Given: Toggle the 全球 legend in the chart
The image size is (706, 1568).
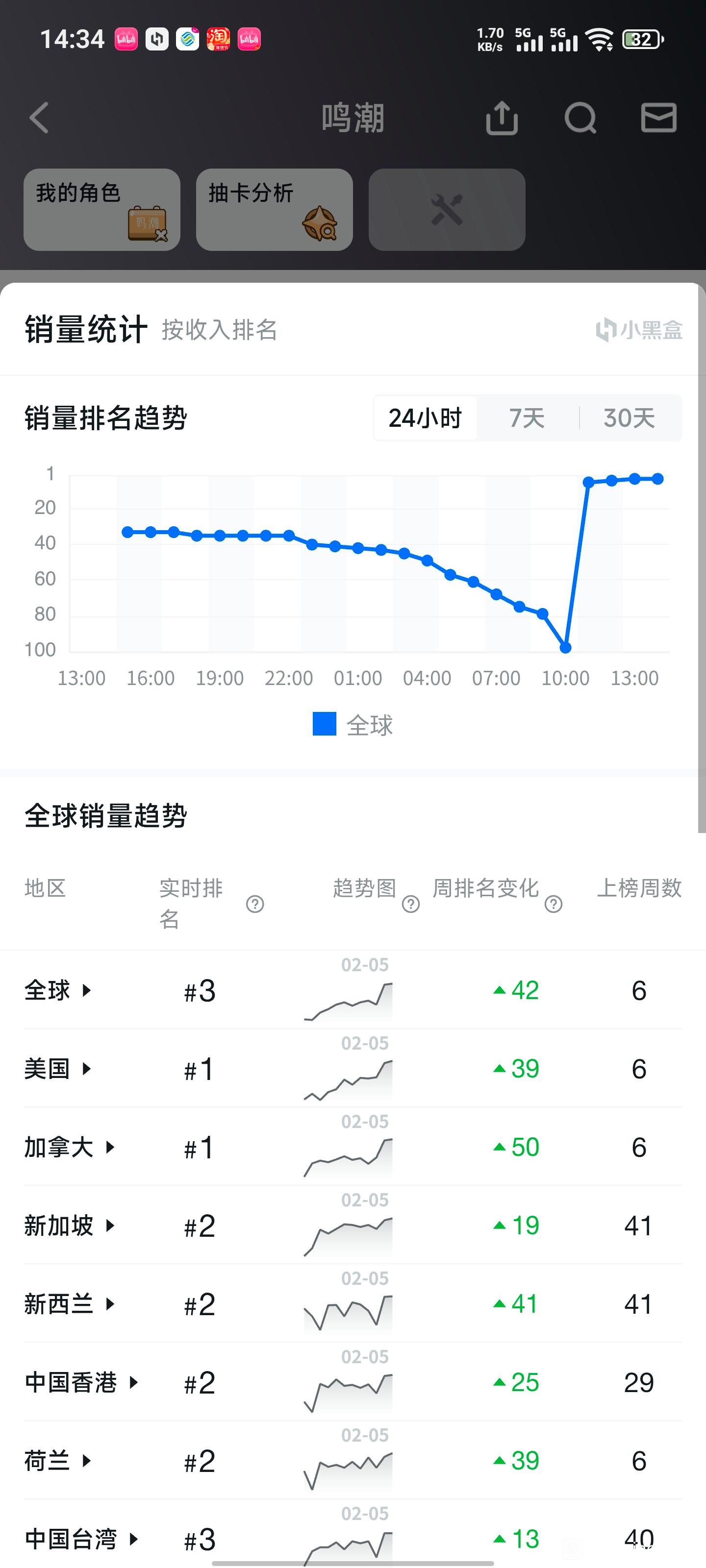Looking at the screenshot, I should [x=353, y=724].
